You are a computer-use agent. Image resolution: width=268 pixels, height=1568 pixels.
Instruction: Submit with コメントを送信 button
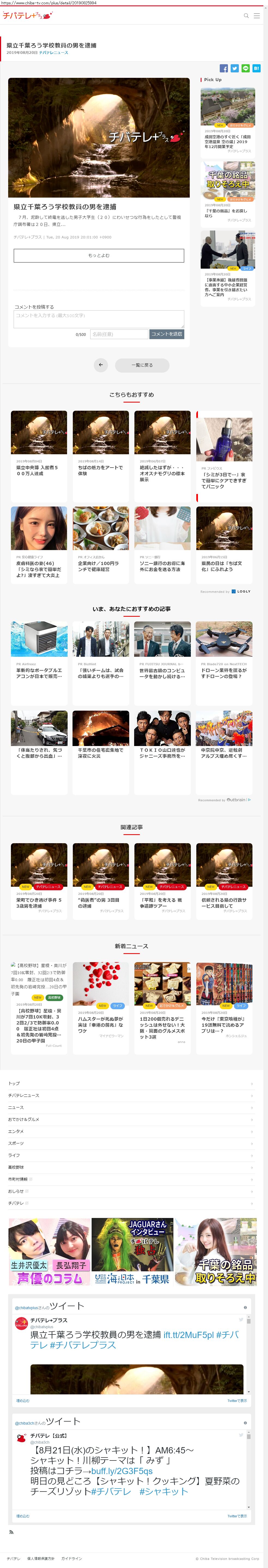[x=166, y=334]
